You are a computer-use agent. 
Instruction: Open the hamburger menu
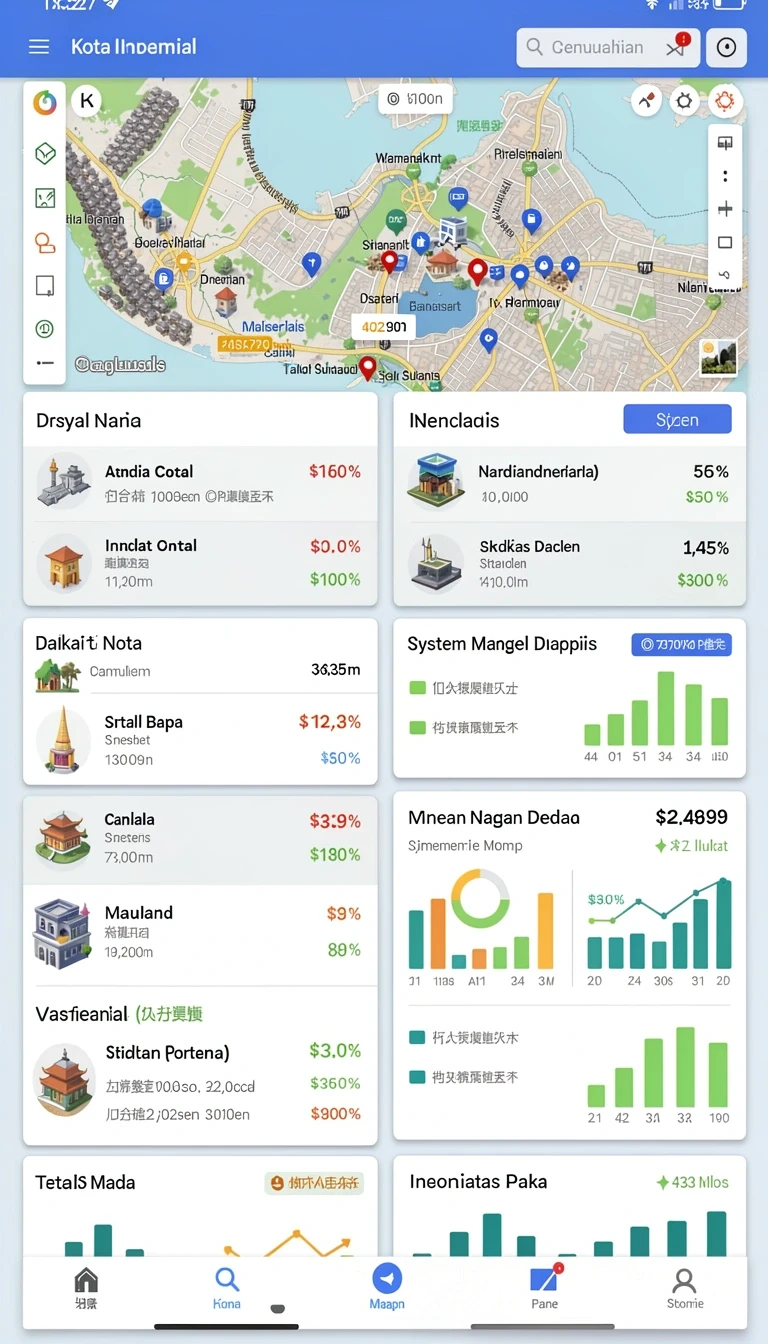click(x=39, y=47)
